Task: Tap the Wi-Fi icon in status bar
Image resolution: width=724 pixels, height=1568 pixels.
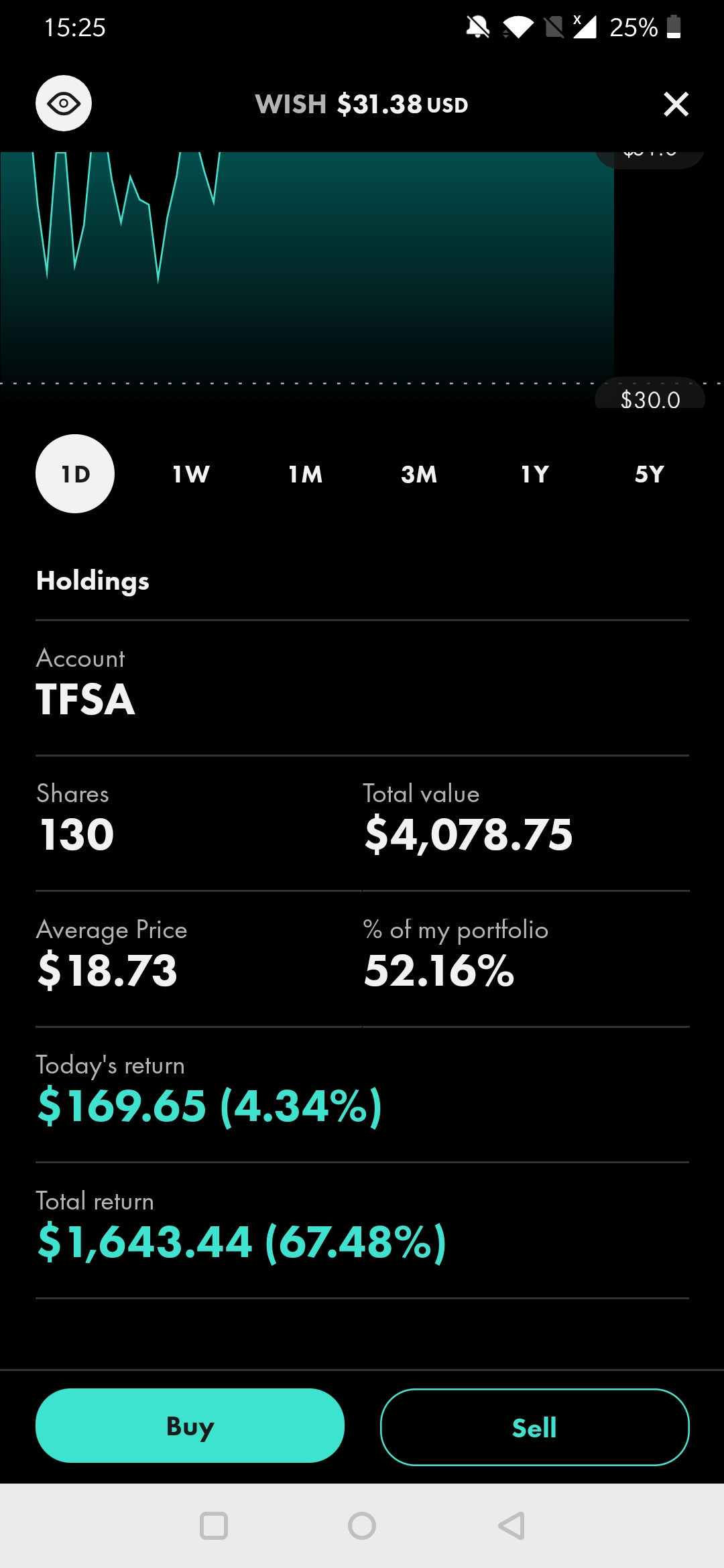Action: pyautogui.click(x=518, y=27)
